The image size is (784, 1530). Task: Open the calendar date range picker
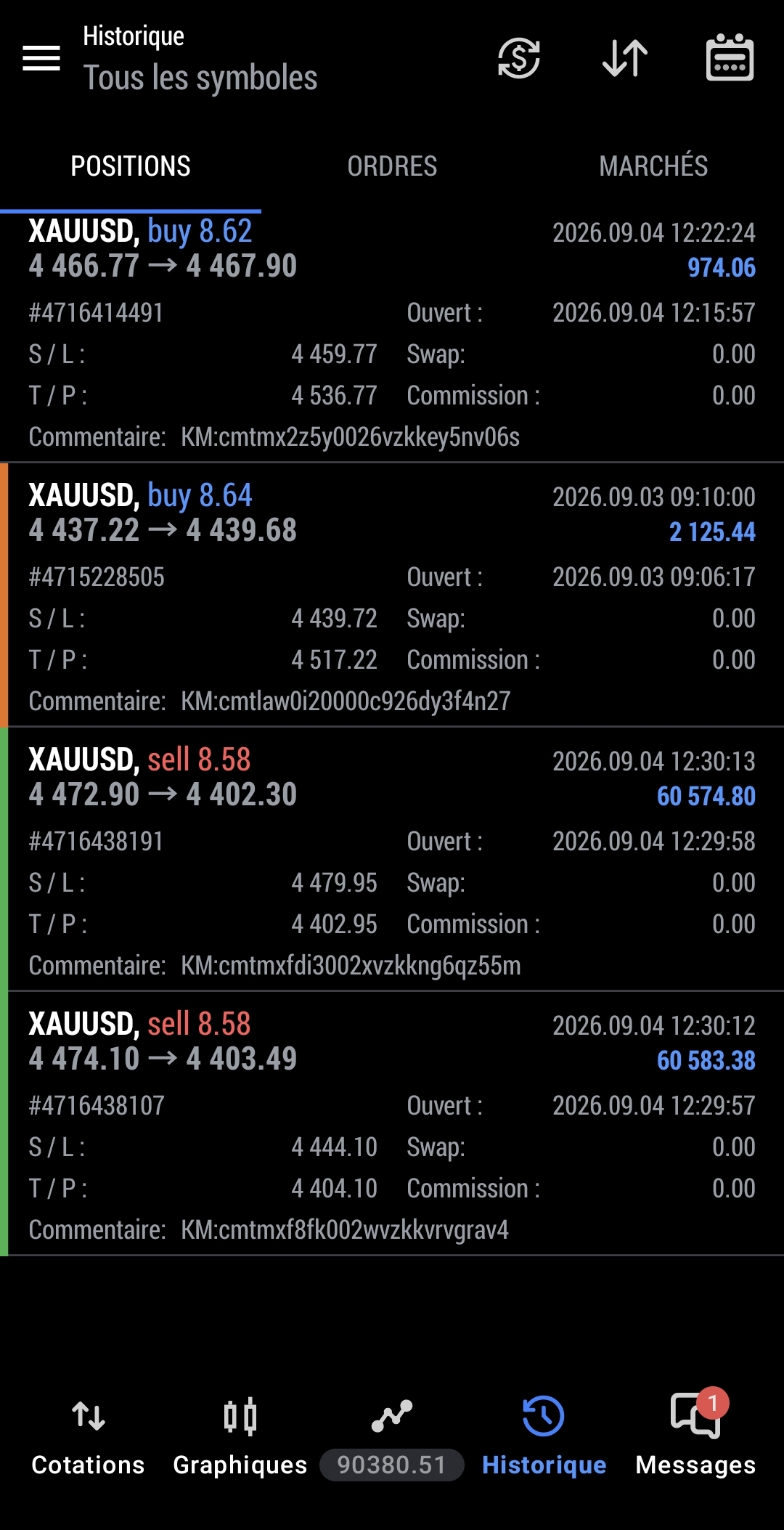tap(730, 58)
